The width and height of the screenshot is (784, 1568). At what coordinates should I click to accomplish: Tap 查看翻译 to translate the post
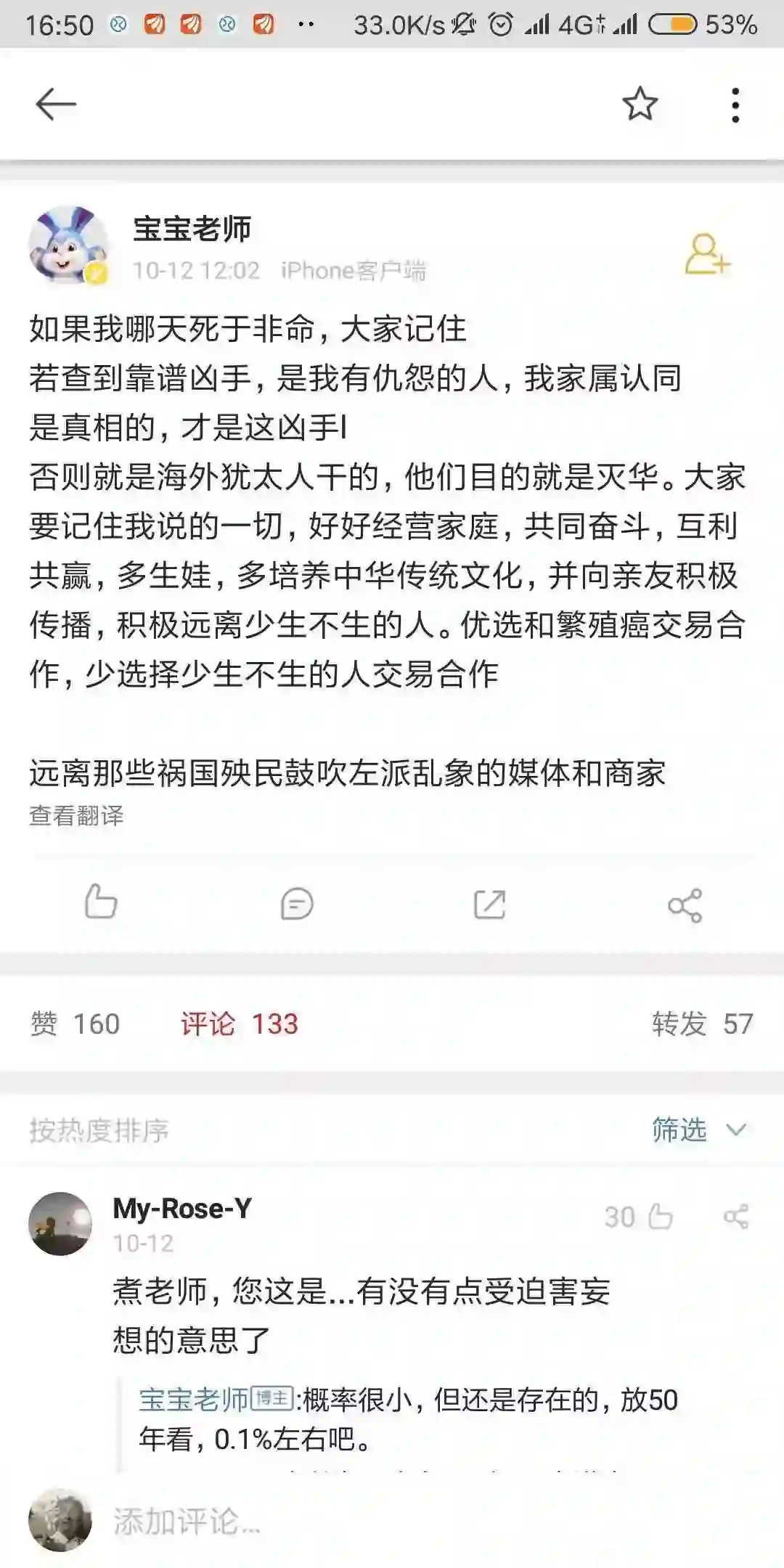coord(76,815)
